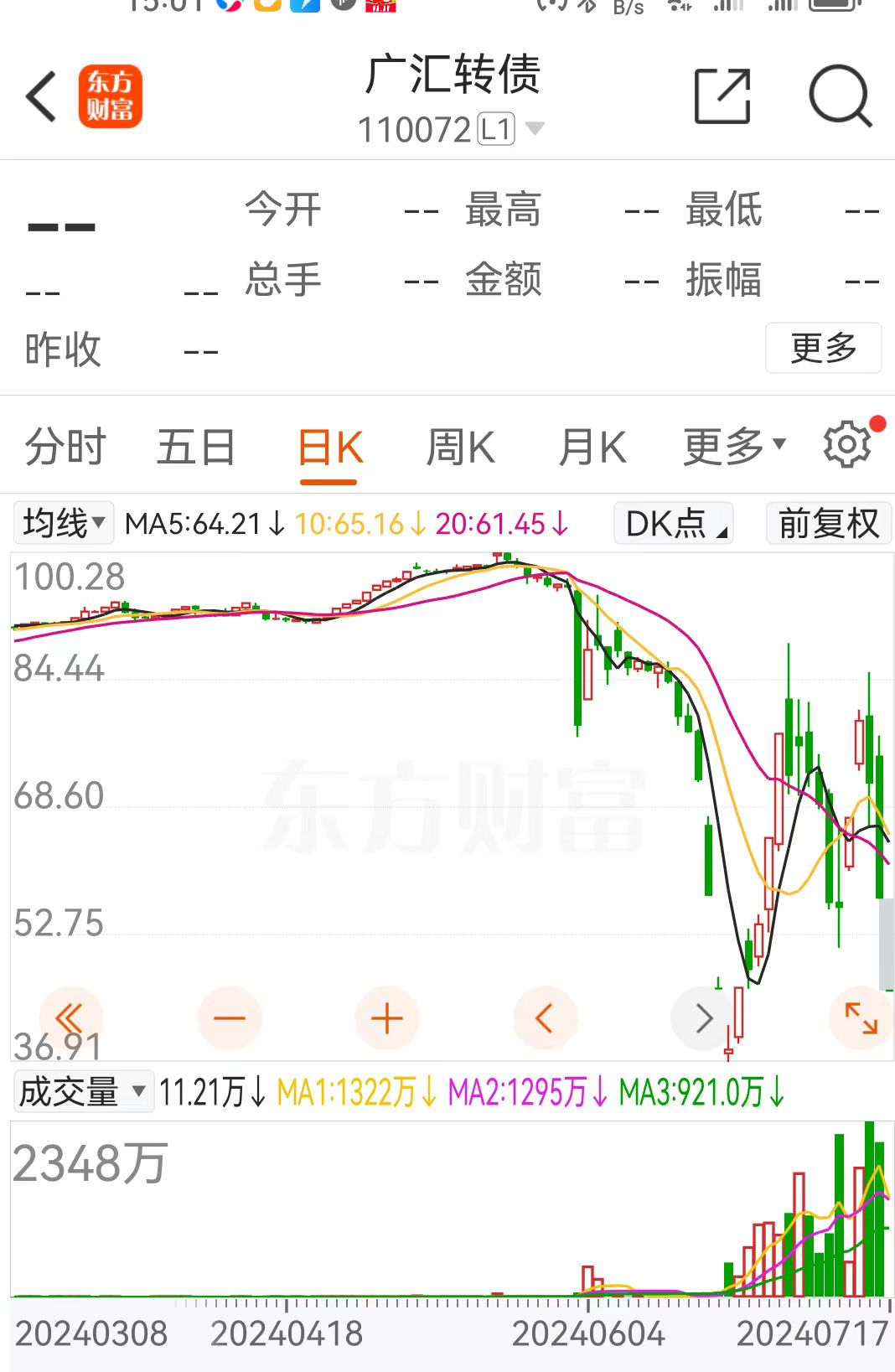Expand the 110072 code dropdown
Image resolution: width=895 pixels, height=1372 pixels.
(x=534, y=129)
